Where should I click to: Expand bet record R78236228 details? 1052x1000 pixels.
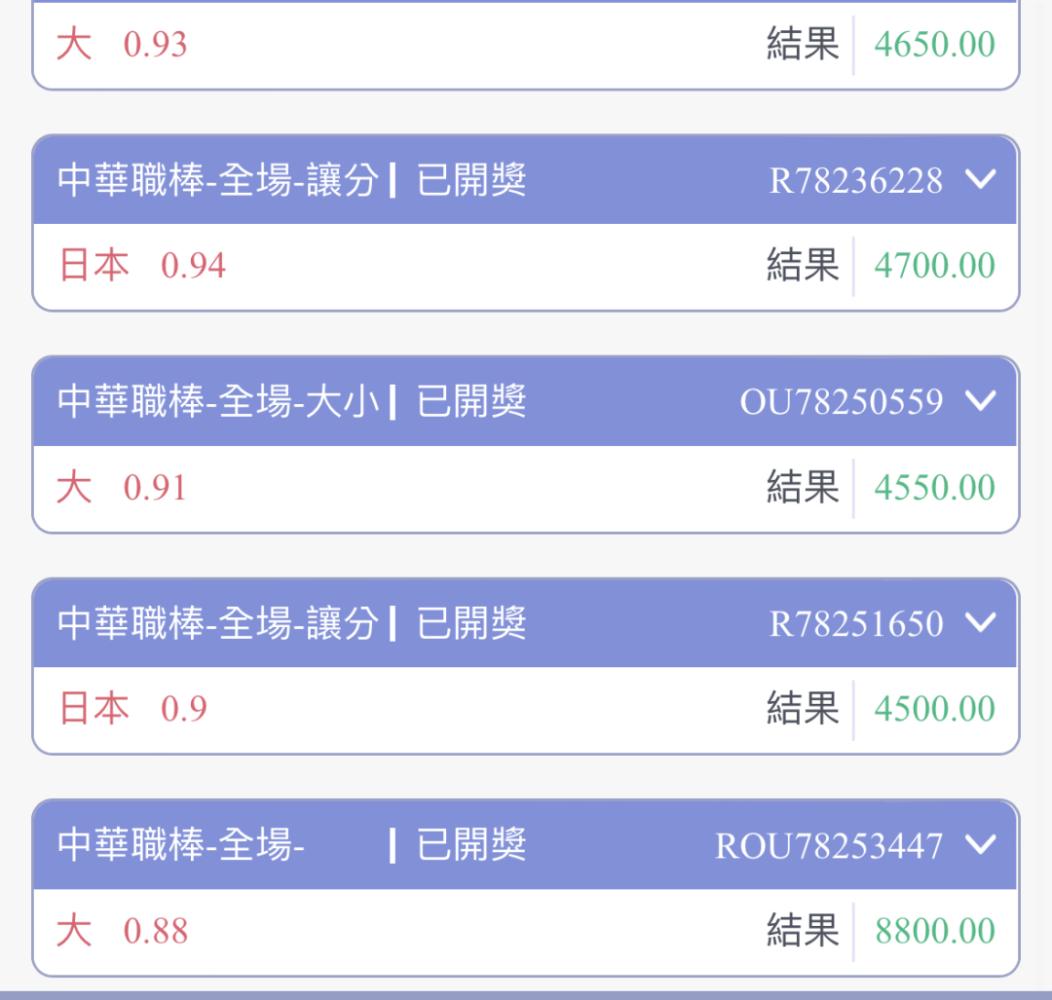coord(980,179)
